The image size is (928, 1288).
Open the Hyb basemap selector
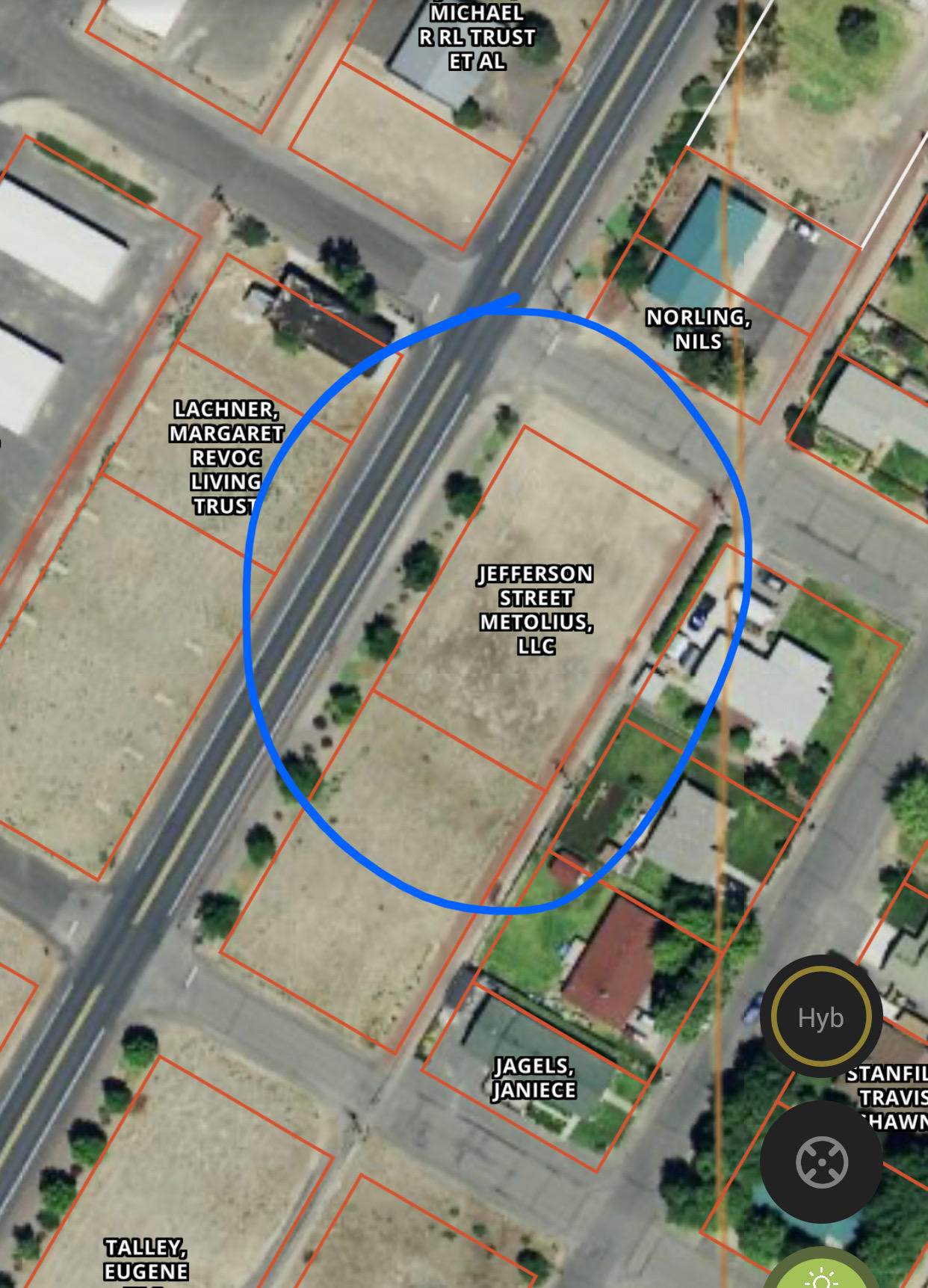coord(820,1017)
